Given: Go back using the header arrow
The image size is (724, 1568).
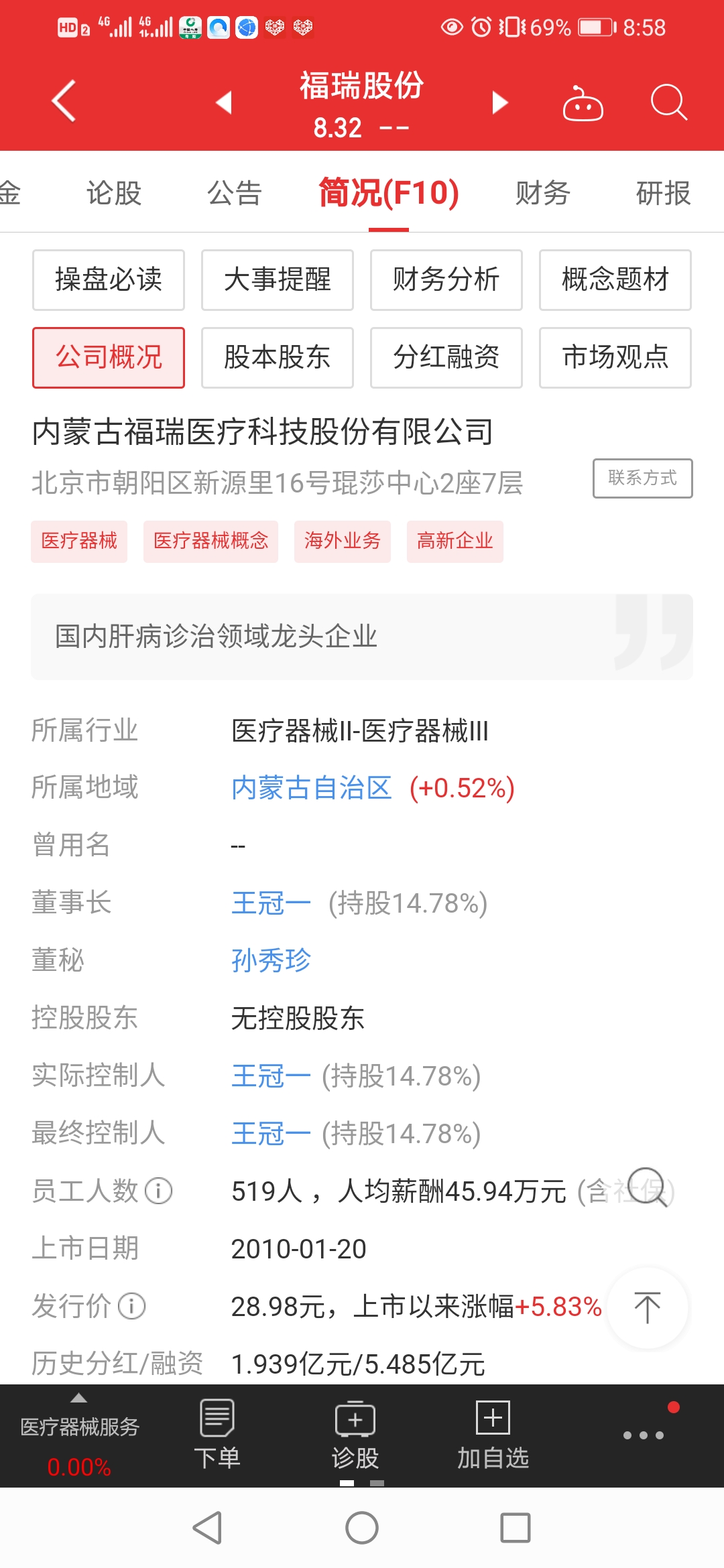Looking at the screenshot, I should (x=64, y=102).
